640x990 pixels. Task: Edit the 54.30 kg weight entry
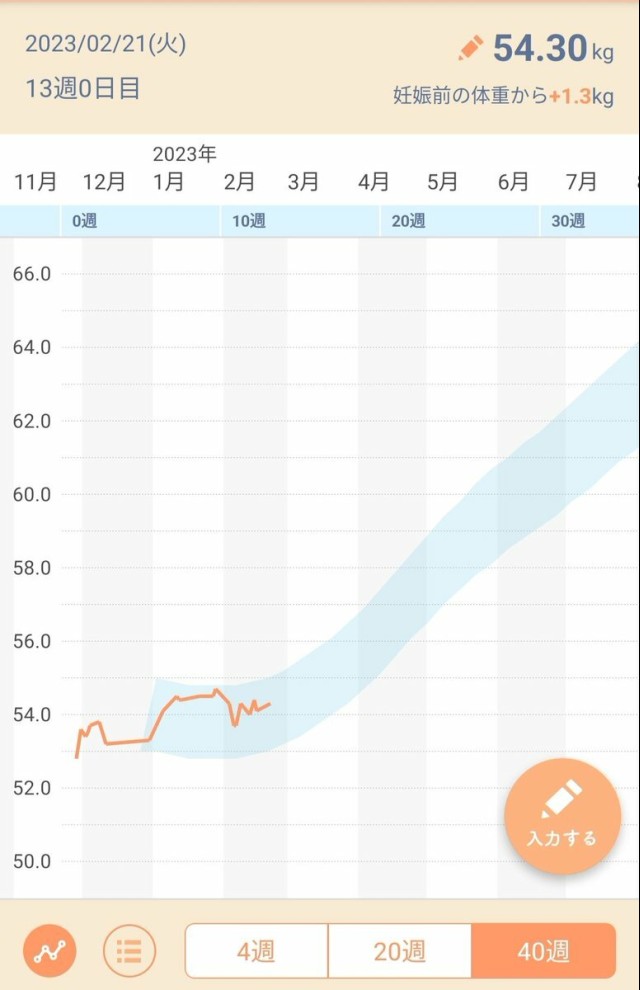point(471,47)
